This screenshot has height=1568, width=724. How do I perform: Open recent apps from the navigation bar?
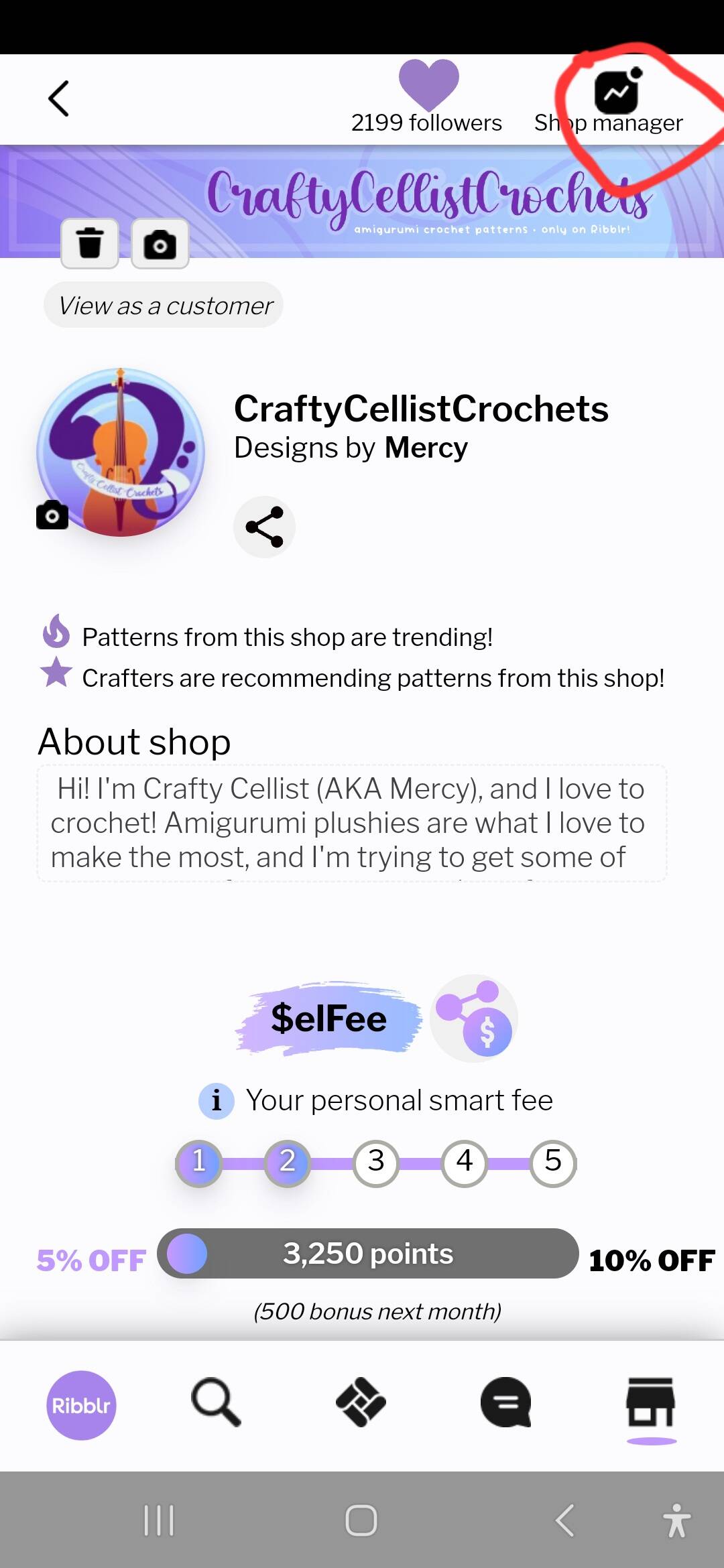(159, 1520)
